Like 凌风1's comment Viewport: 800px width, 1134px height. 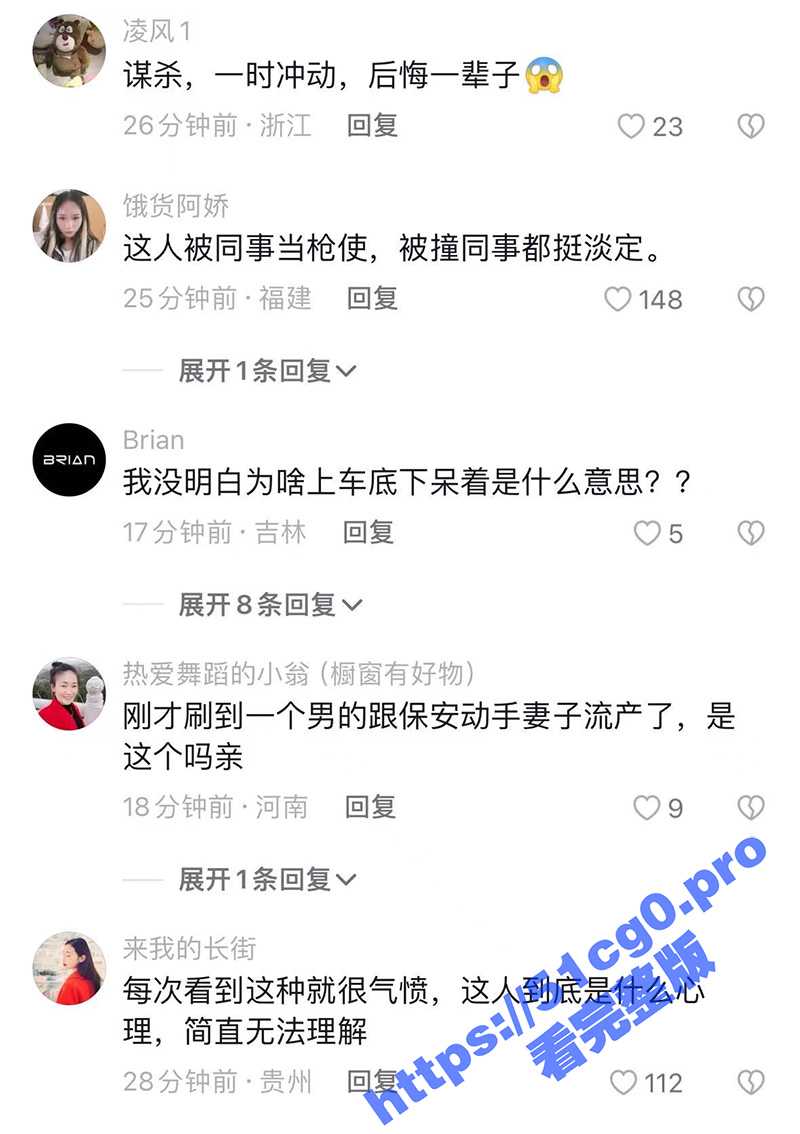pyautogui.click(x=631, y=126)
